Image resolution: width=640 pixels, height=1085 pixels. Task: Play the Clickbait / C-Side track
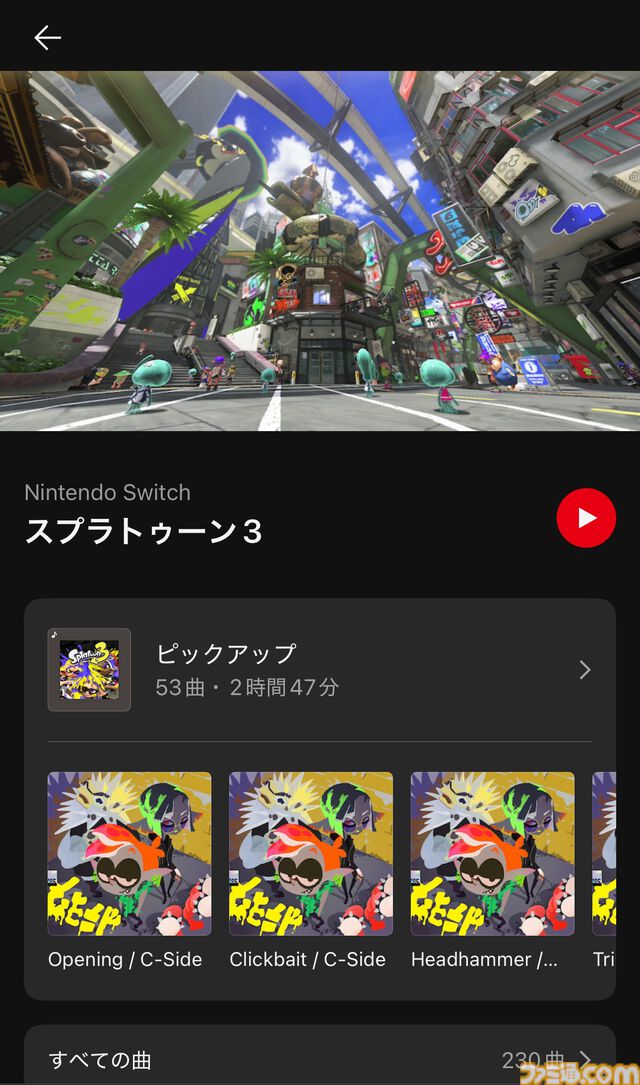[311, 853]
